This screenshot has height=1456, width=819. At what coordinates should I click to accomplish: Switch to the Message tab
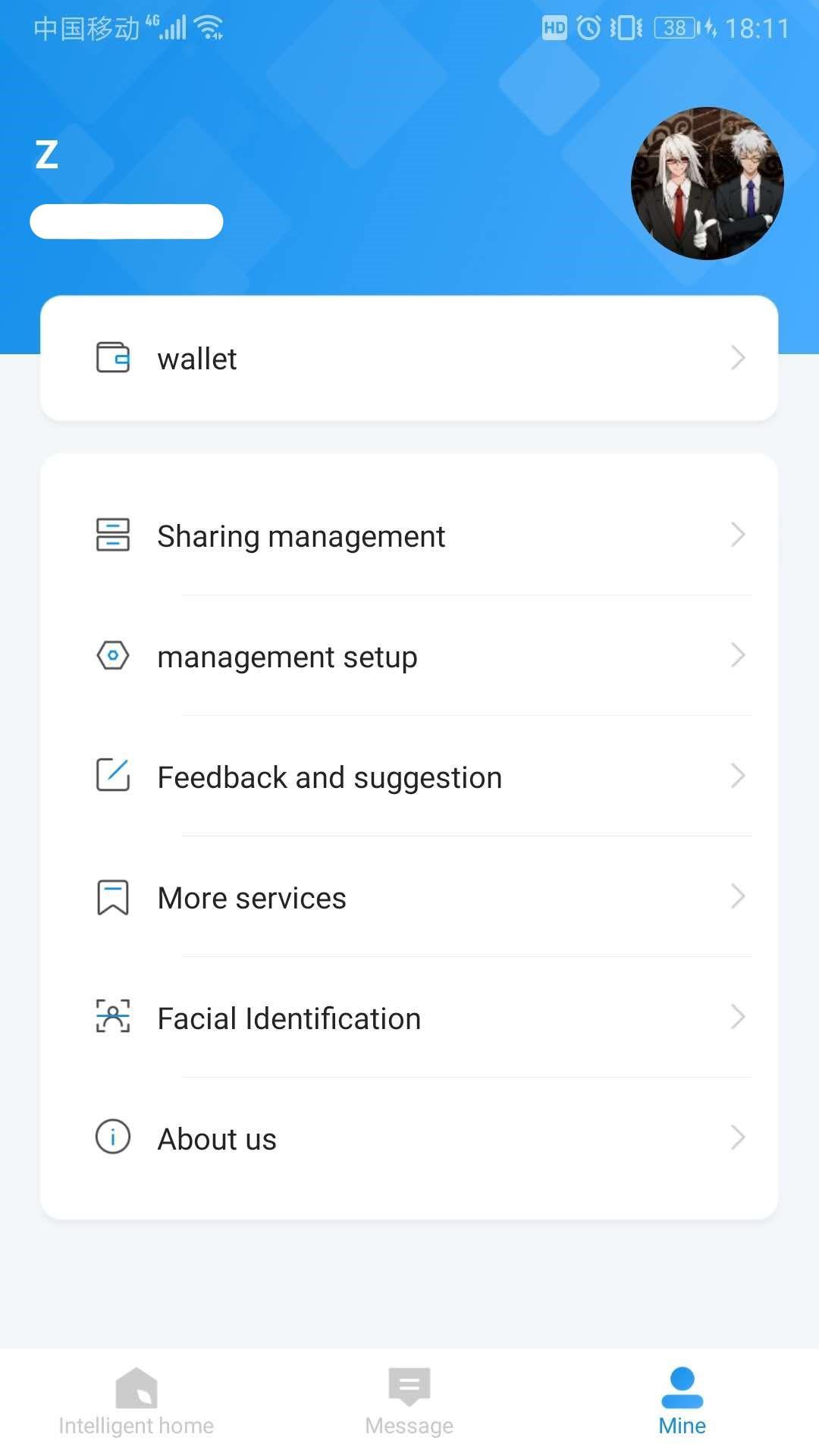(409, 1401)
